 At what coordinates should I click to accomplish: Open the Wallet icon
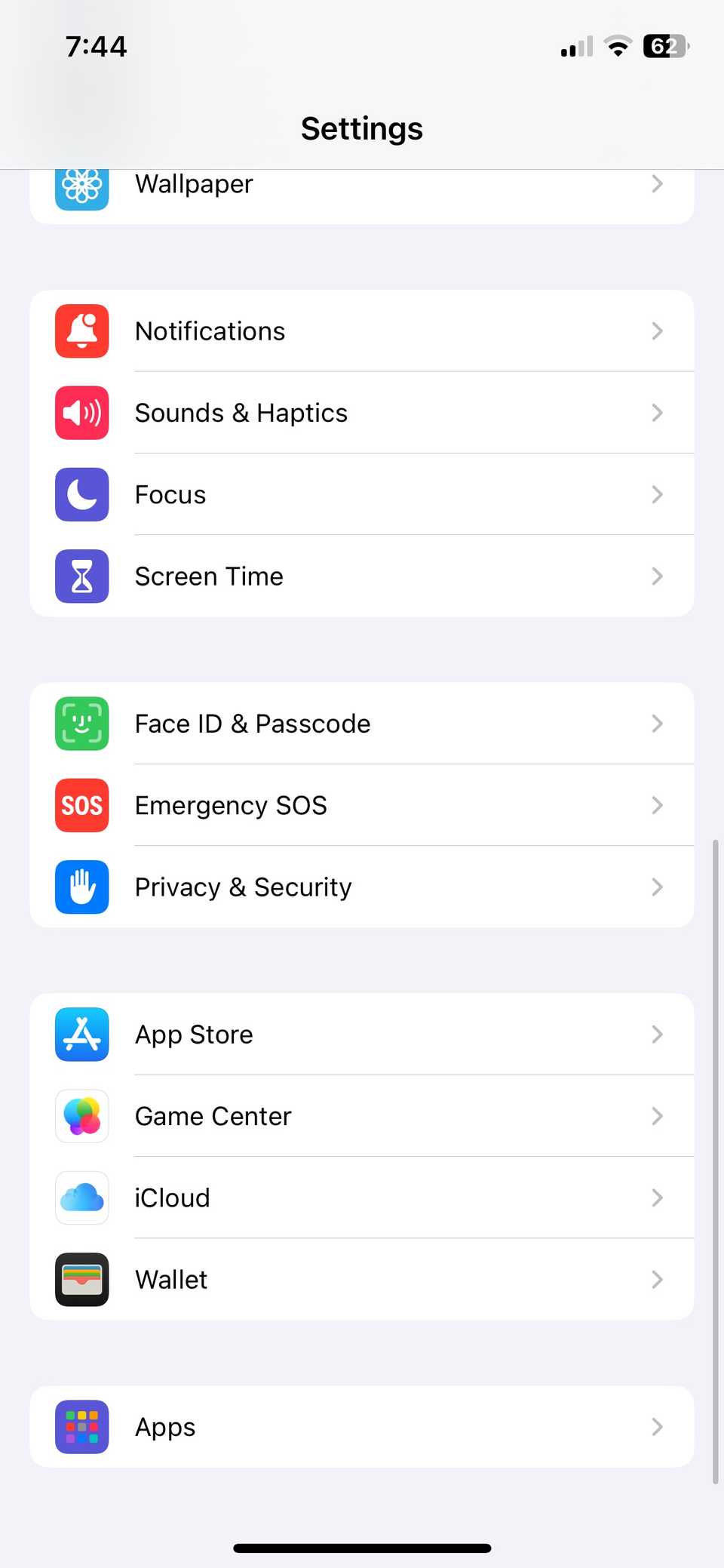[81, 1279]
